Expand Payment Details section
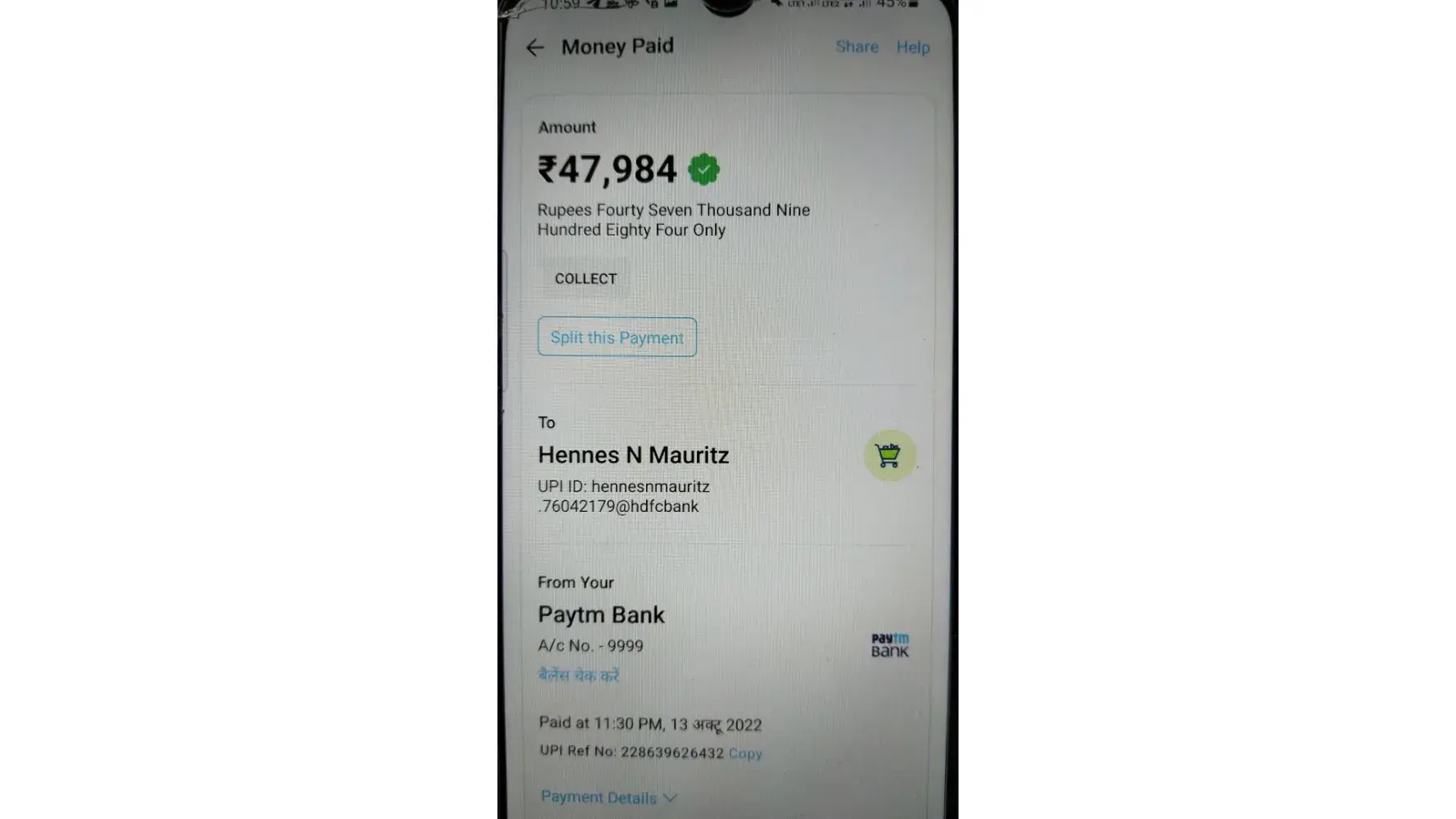 [x=608, y=797]
